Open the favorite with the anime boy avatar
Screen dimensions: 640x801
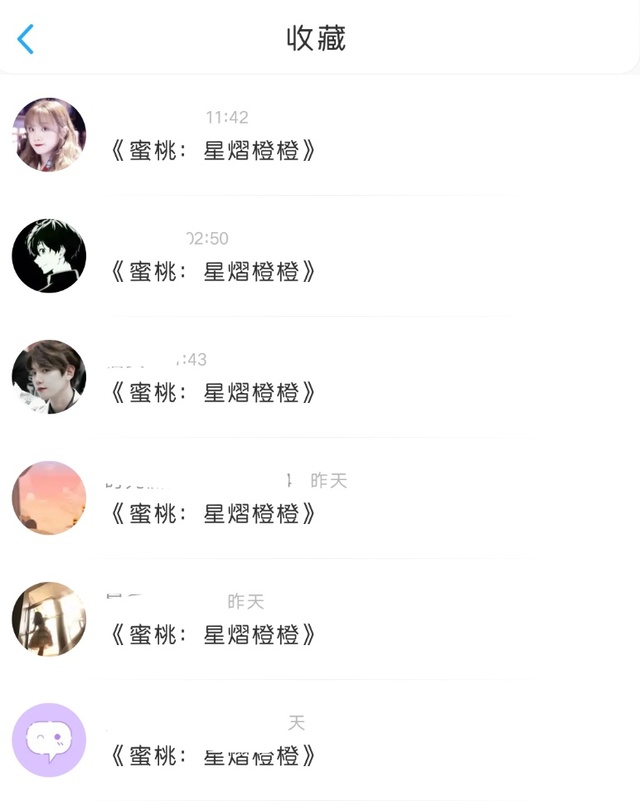pos(320,256)
